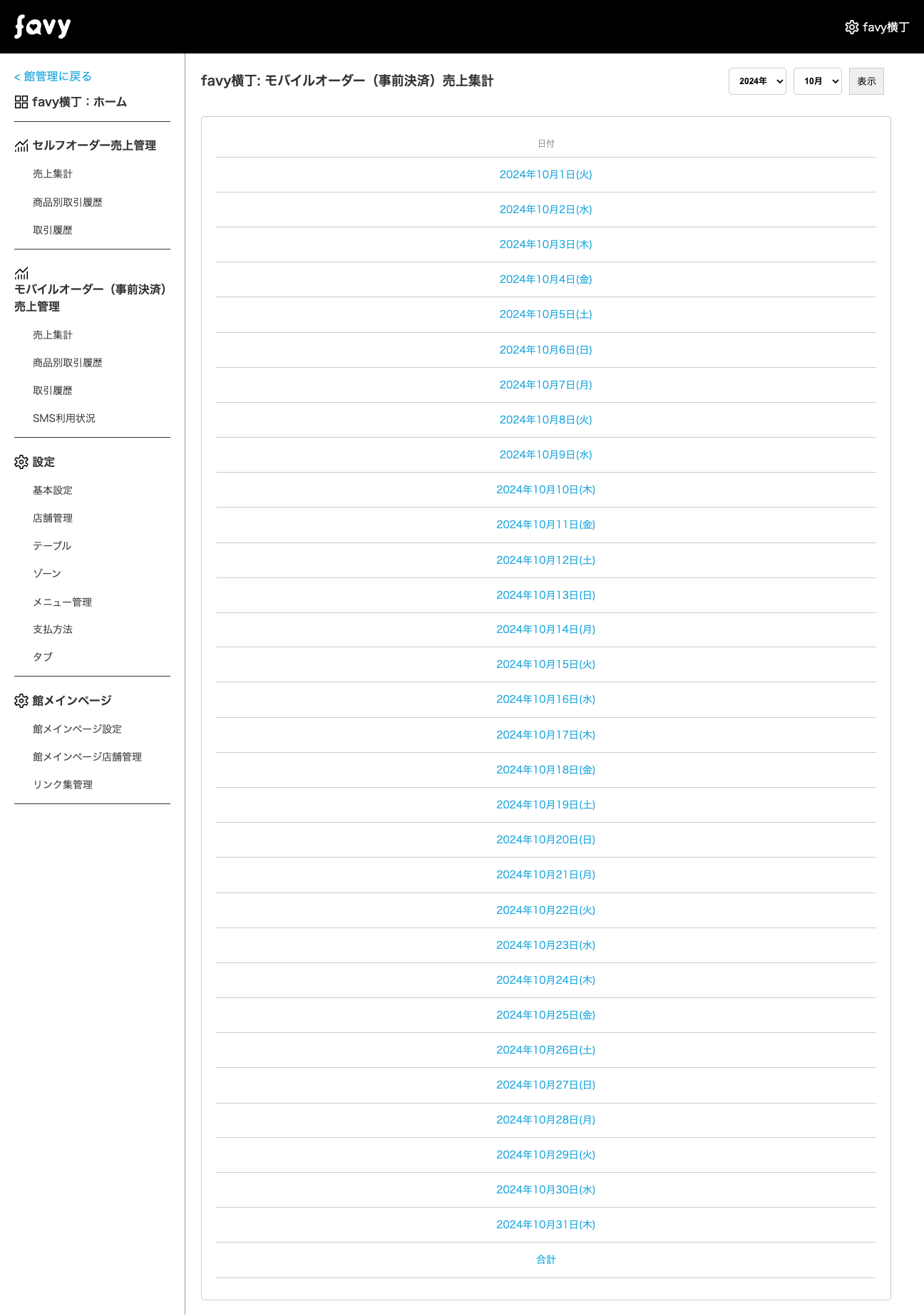Open テーブル settings

pos(52,546)
